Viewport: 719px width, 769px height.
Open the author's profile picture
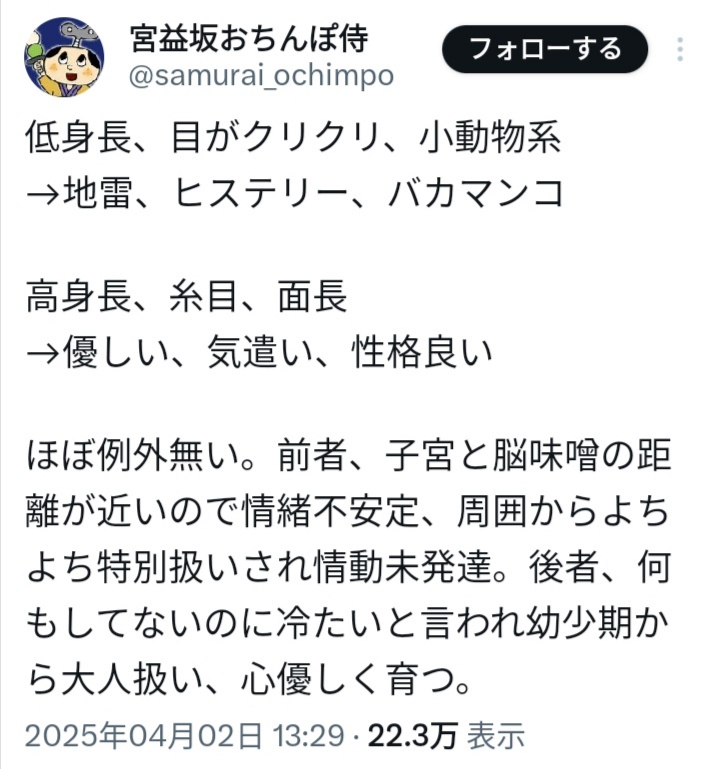pyautogui.click(x=64, y=57)
